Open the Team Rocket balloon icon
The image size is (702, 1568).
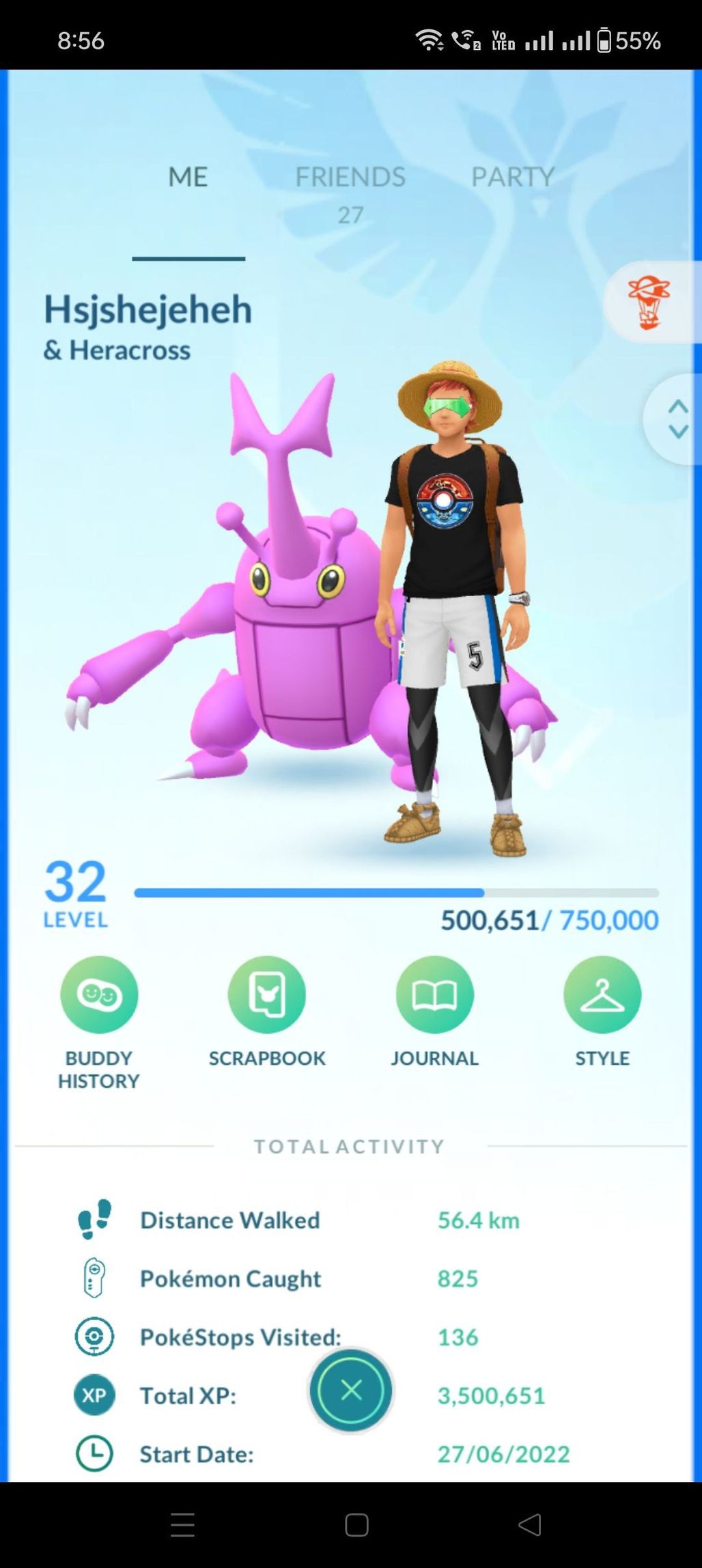tap(648, 303)
